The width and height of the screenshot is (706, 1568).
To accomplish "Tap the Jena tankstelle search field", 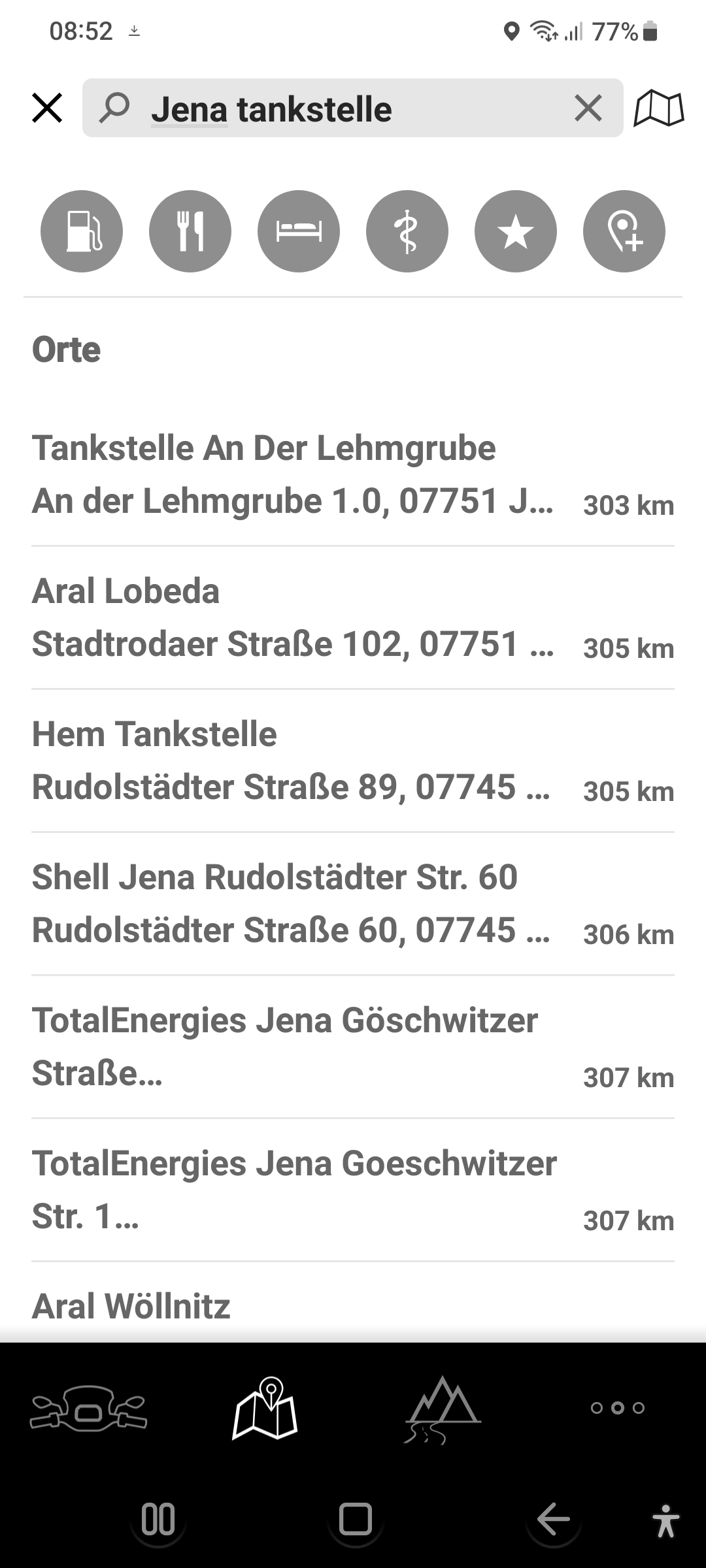I will (x=340, y=108).
